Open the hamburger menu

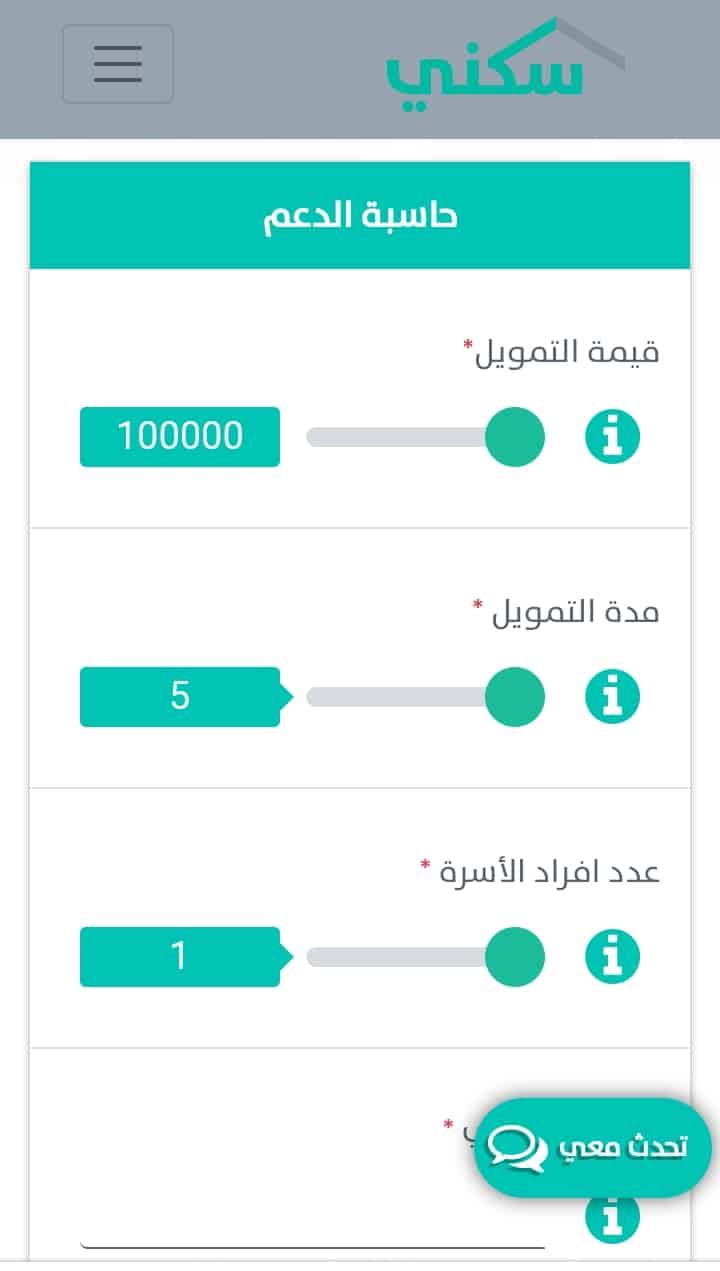point(118,64)
